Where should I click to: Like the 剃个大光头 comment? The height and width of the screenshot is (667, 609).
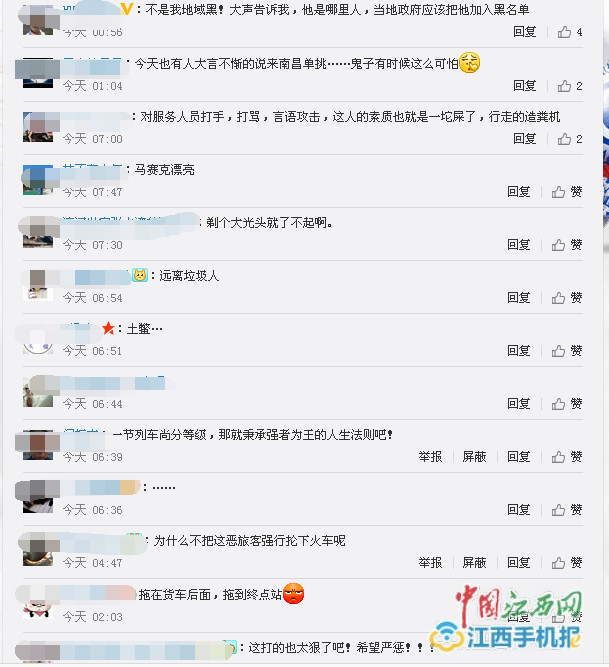(568, 245)
